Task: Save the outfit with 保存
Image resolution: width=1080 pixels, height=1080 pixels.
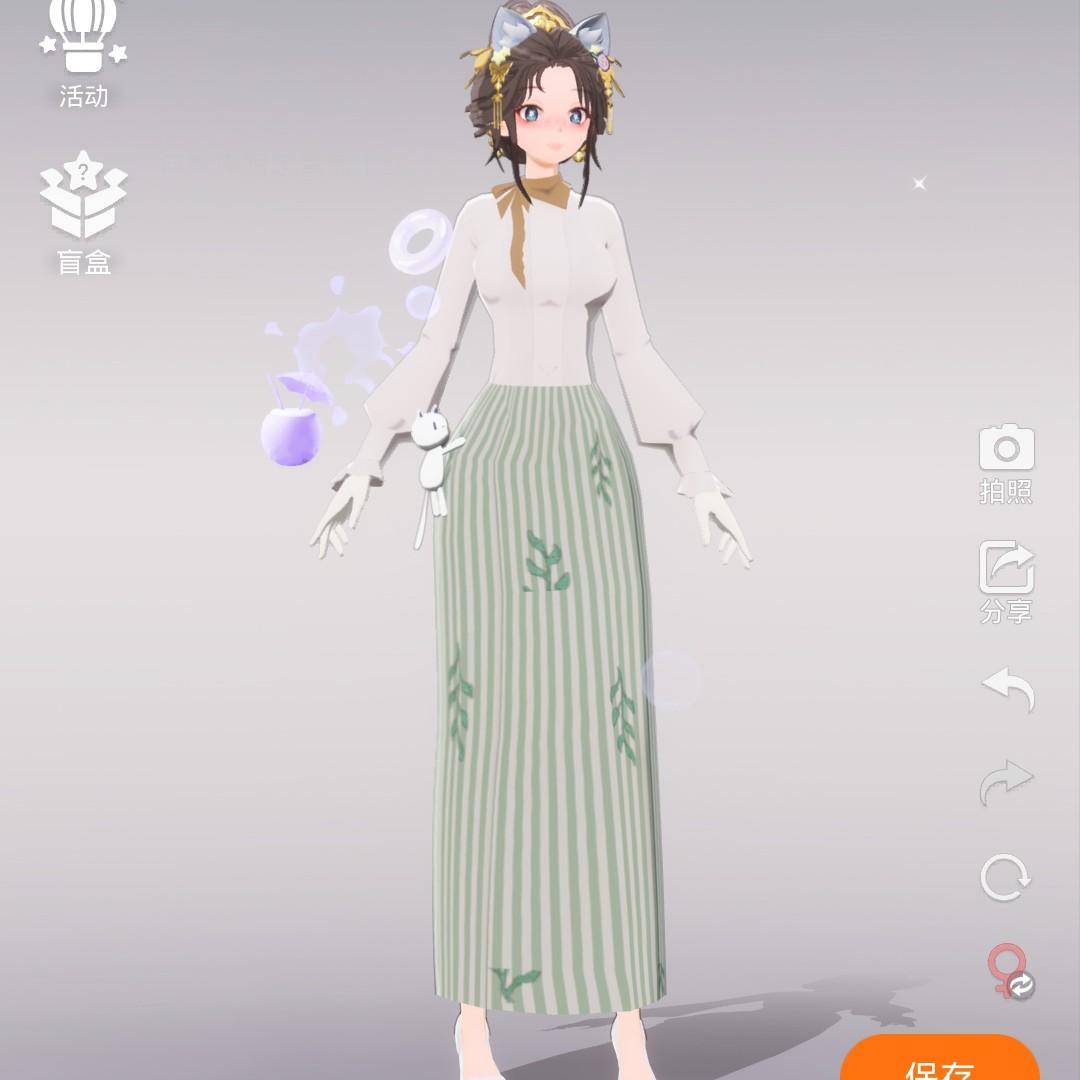Action: point(940,1062)
